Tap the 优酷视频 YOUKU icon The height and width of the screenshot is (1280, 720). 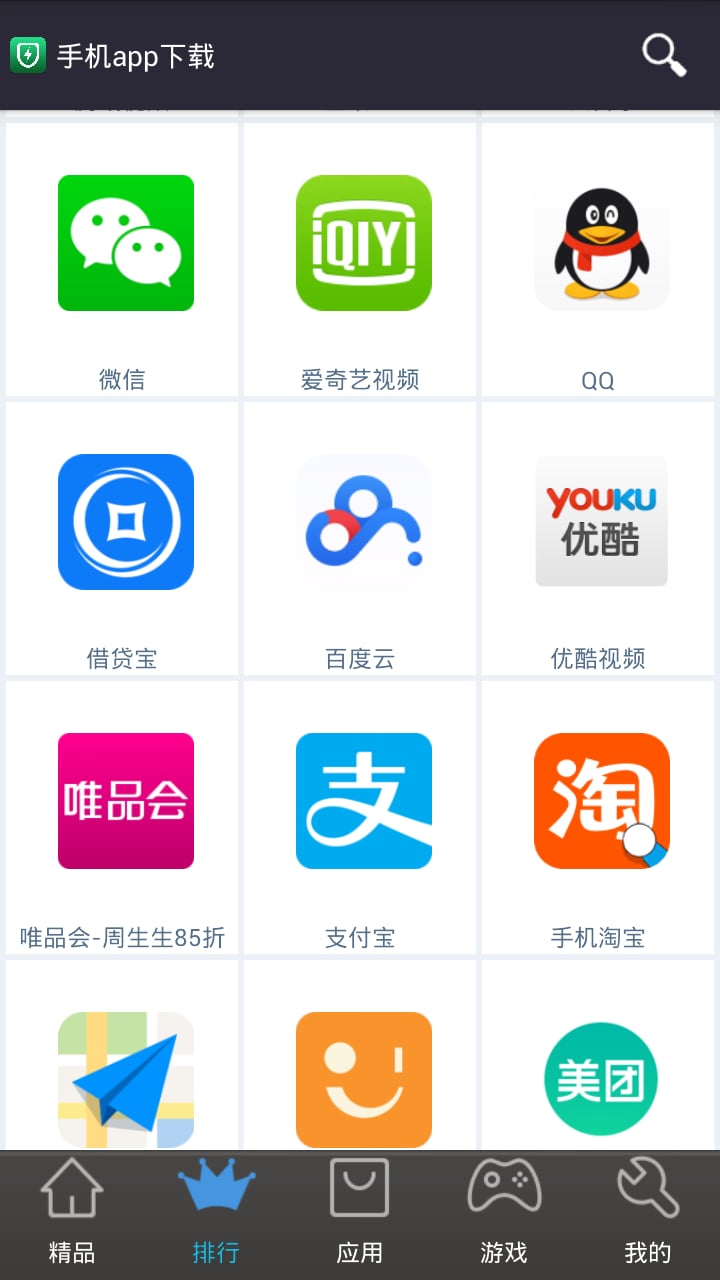600,521
